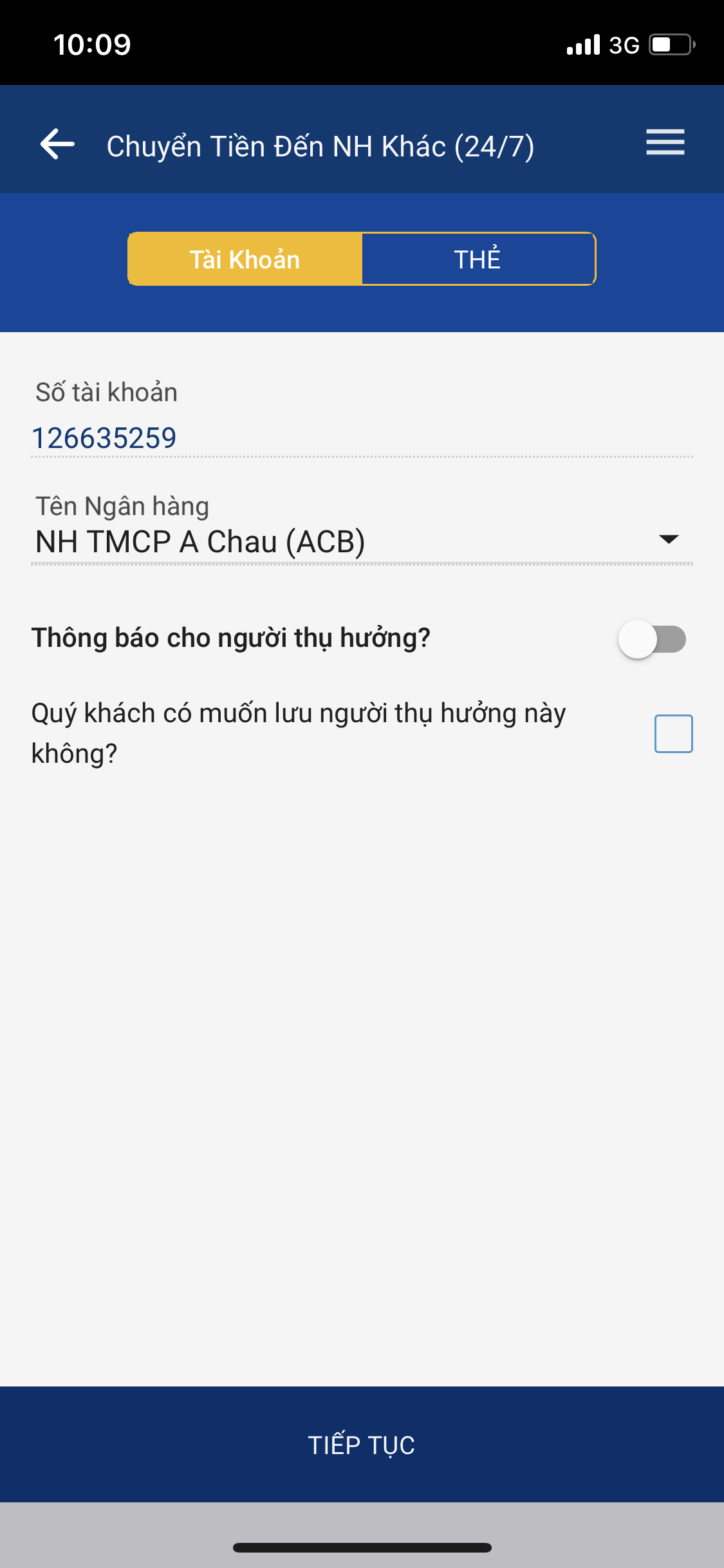Screen dimensions: 724x1568
Task: Select the Tài Khoản tab
Action: click(x=245, y=259)
